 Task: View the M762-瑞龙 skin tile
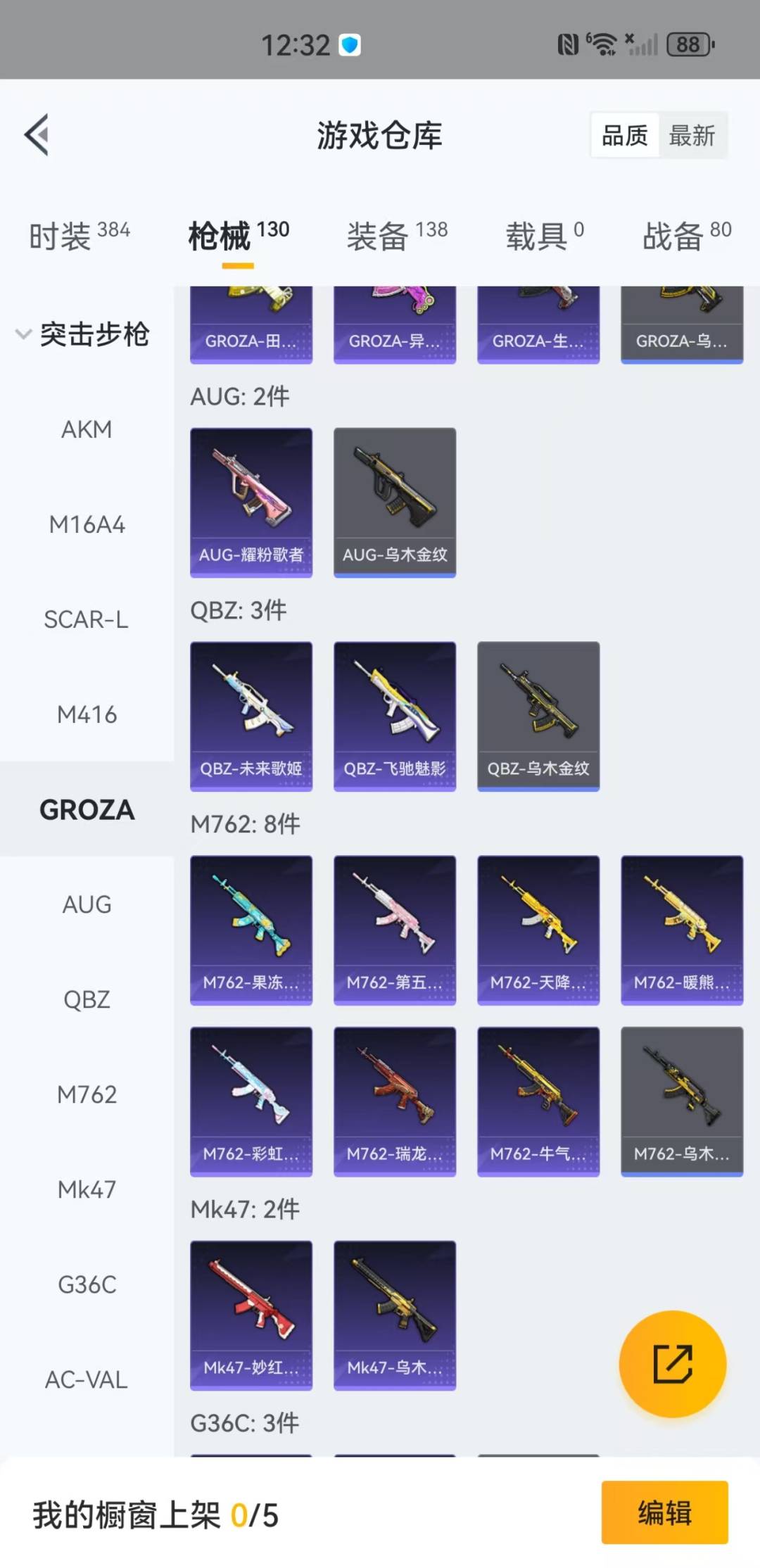coord(395,1101)
